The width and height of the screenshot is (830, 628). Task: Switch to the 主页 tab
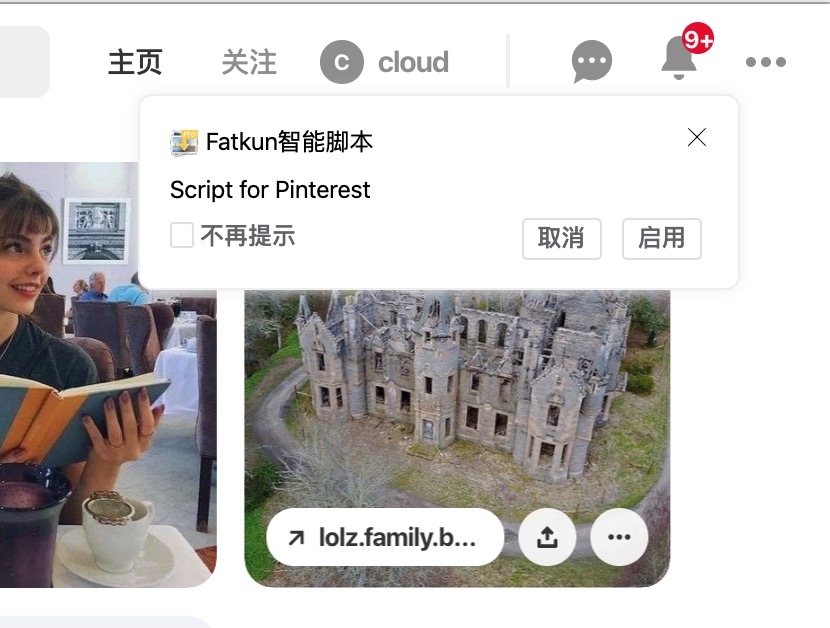tap(135, 62)
